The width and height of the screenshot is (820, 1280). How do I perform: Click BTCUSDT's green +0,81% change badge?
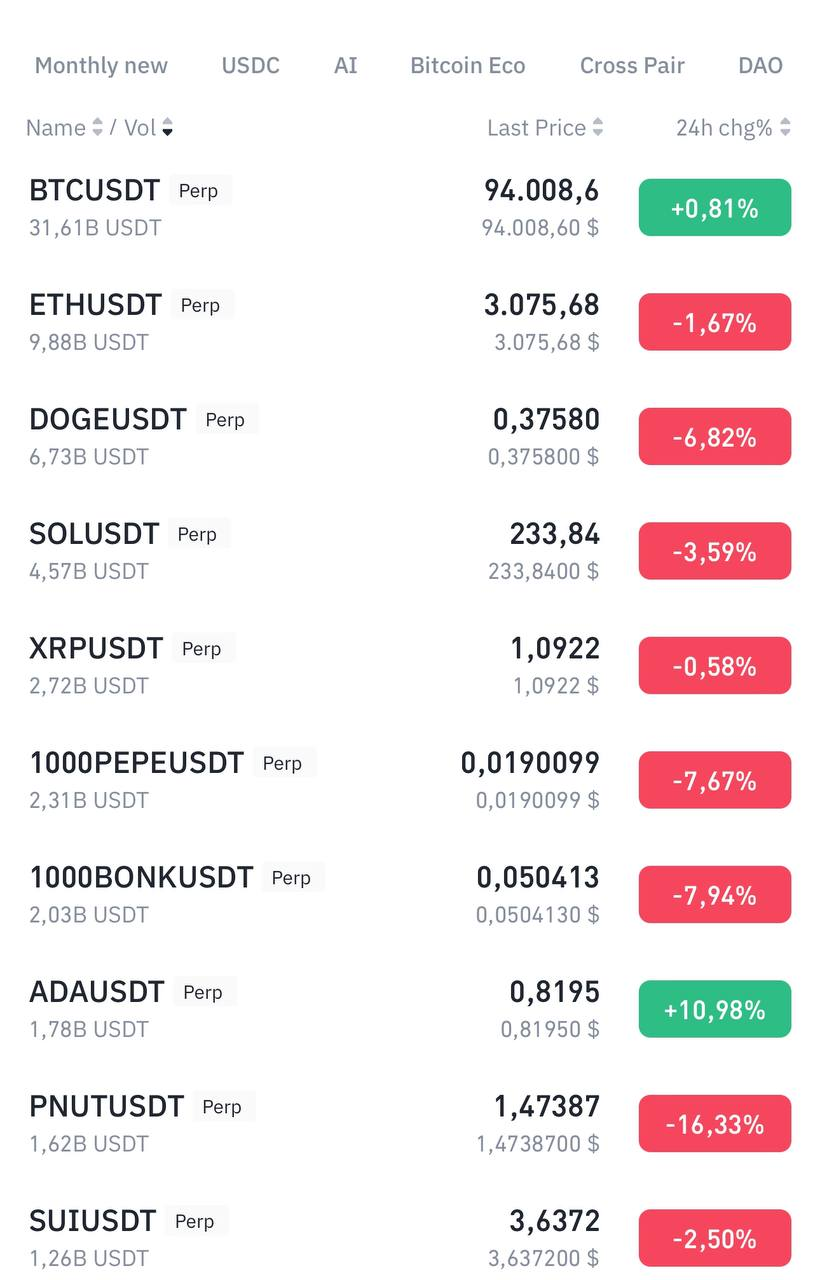714,207
